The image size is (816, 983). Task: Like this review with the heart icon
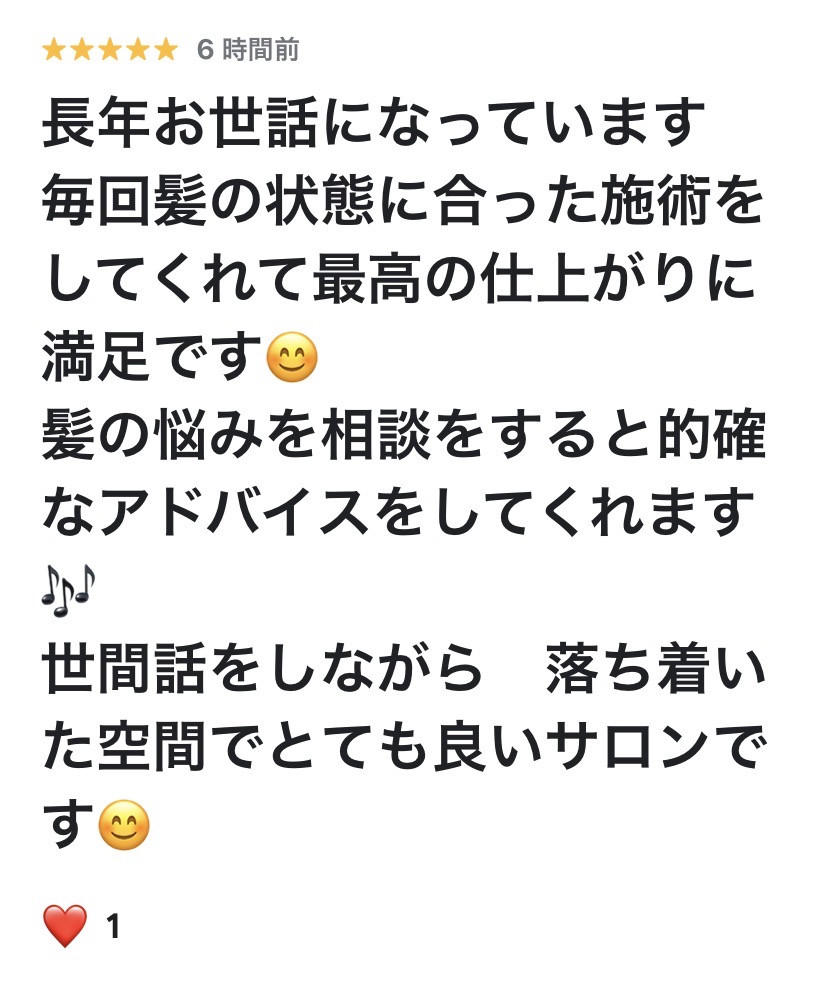[x=65, y=926]
